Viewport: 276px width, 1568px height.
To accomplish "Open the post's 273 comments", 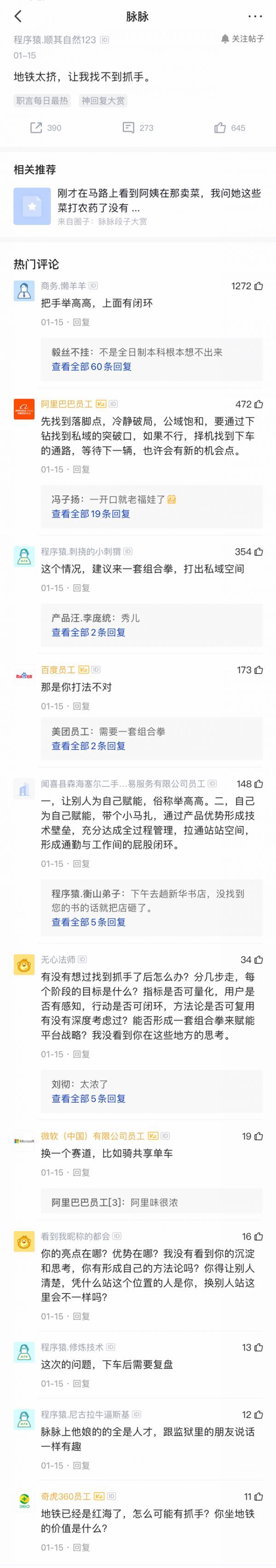I will [138, 128].
